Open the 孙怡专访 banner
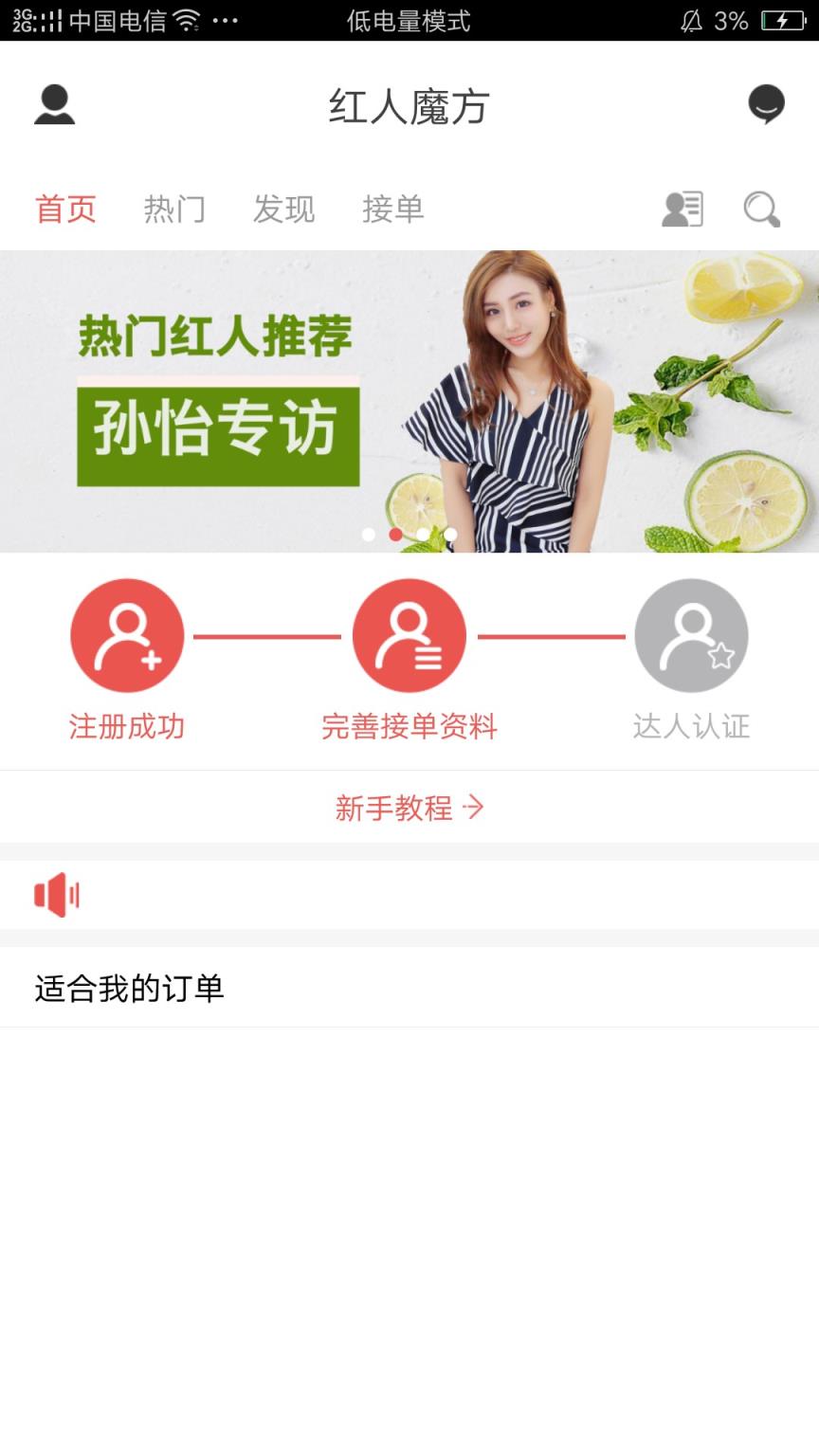819x1456 pixels. (x=409, y=401)
